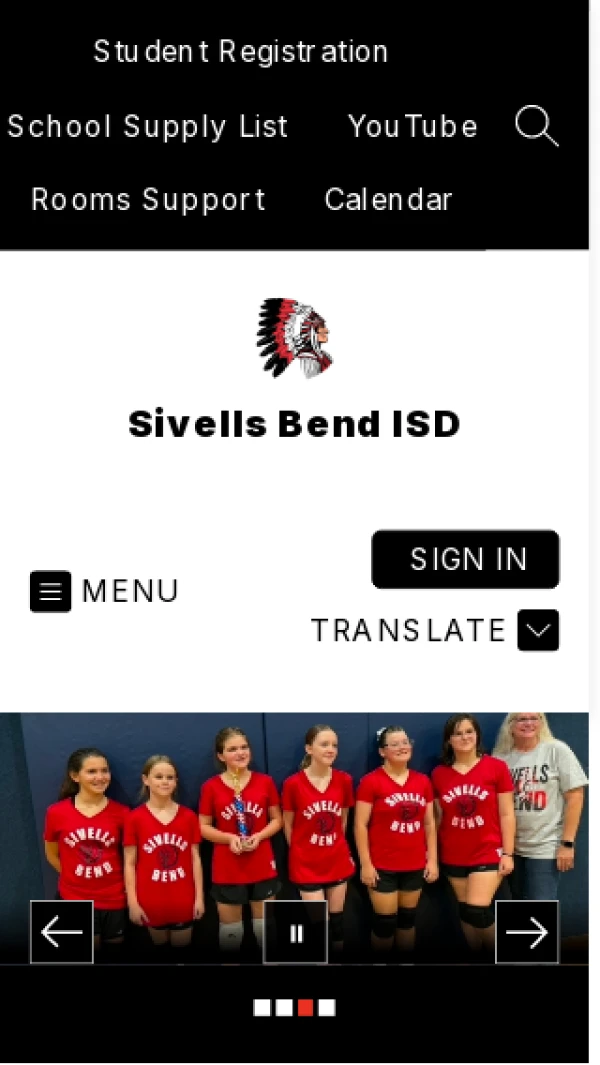The width and height of the screenshot is (600, 1065).
Task: Open the Rooms Support link
Action: coord(148,199)
